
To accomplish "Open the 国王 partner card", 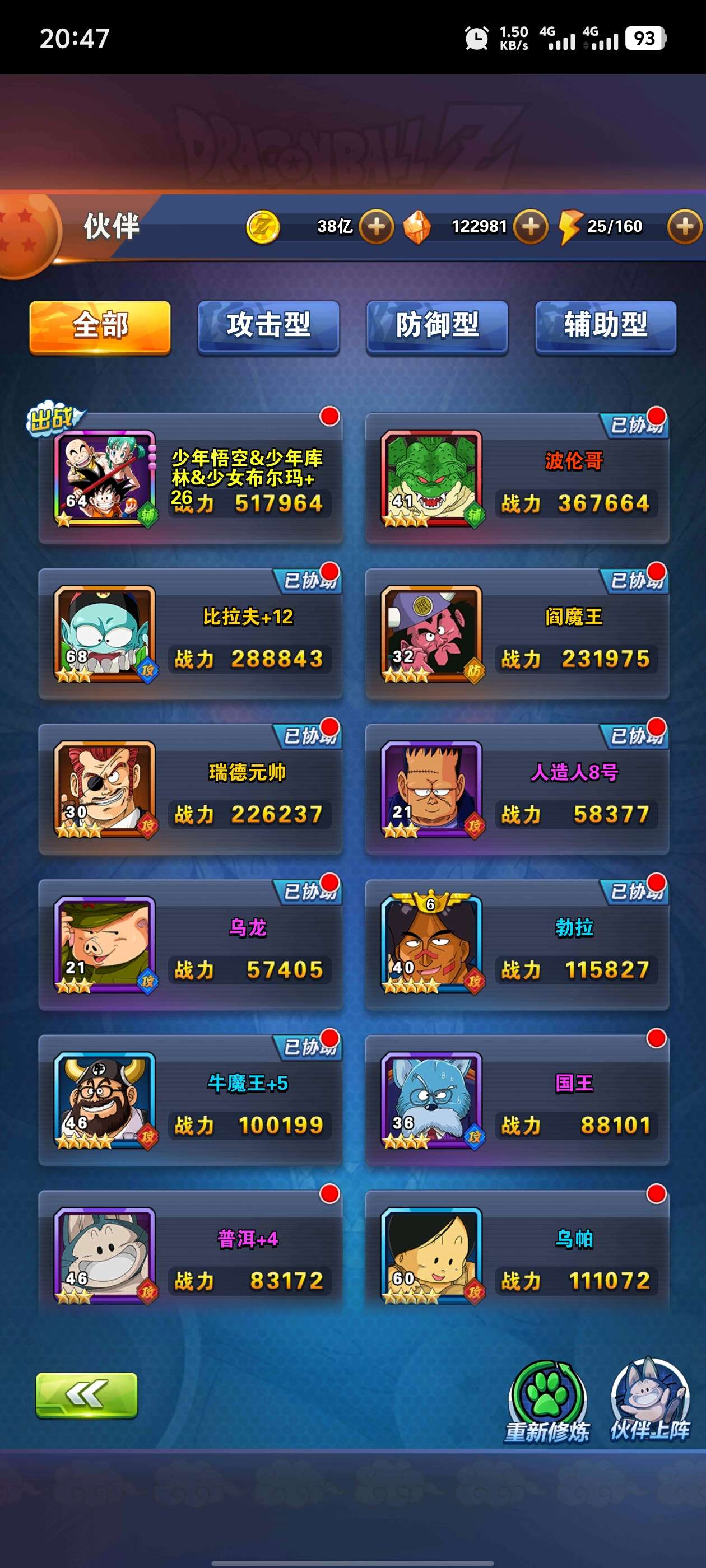I will pyautogui.click(x=517, y=1101).
